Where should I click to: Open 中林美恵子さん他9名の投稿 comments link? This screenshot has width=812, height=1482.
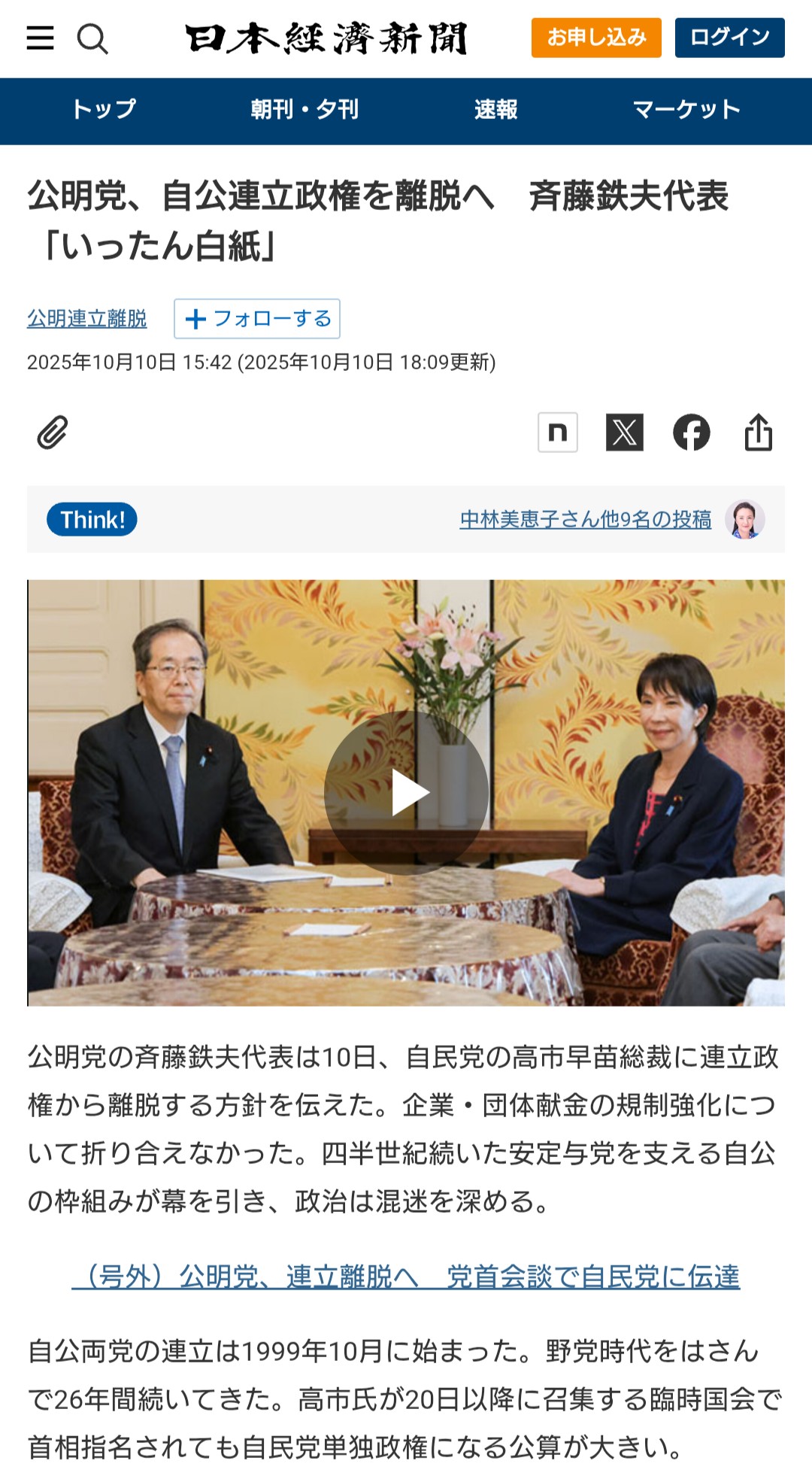click(585, 520)
